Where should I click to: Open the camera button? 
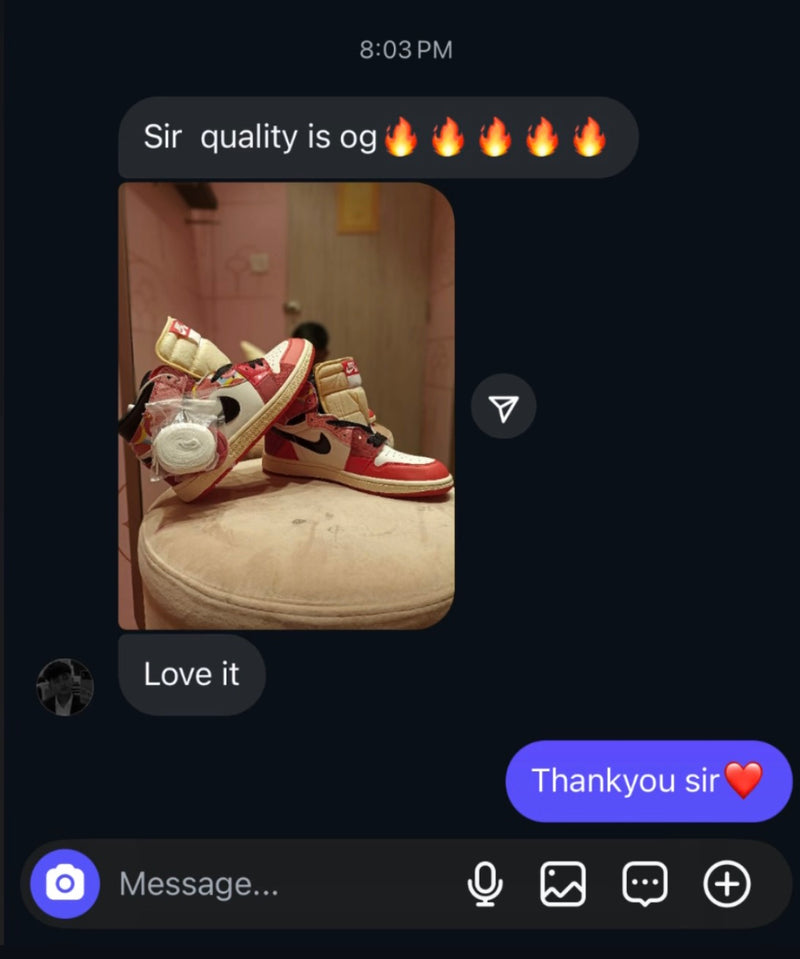[65, 884]
